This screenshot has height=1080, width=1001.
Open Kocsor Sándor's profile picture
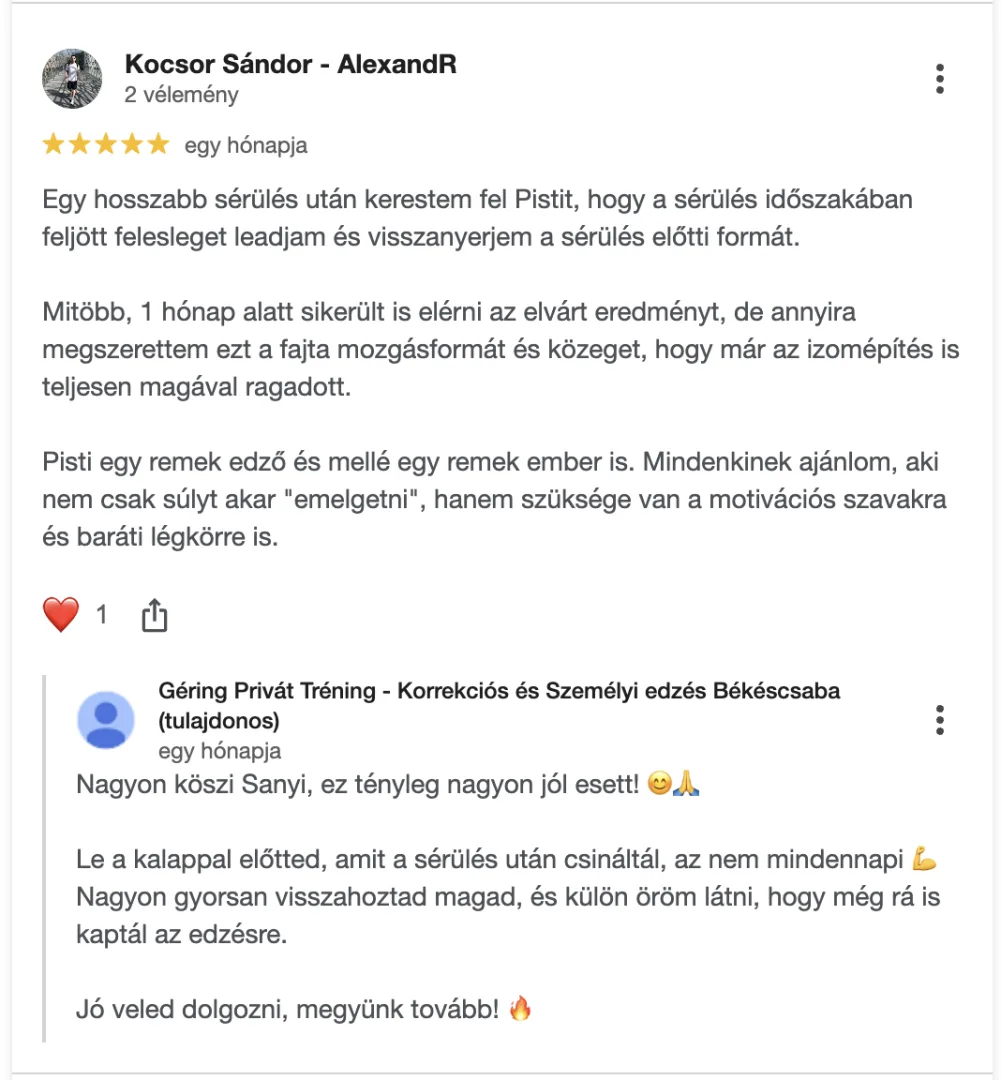click(x=72, y=79)
